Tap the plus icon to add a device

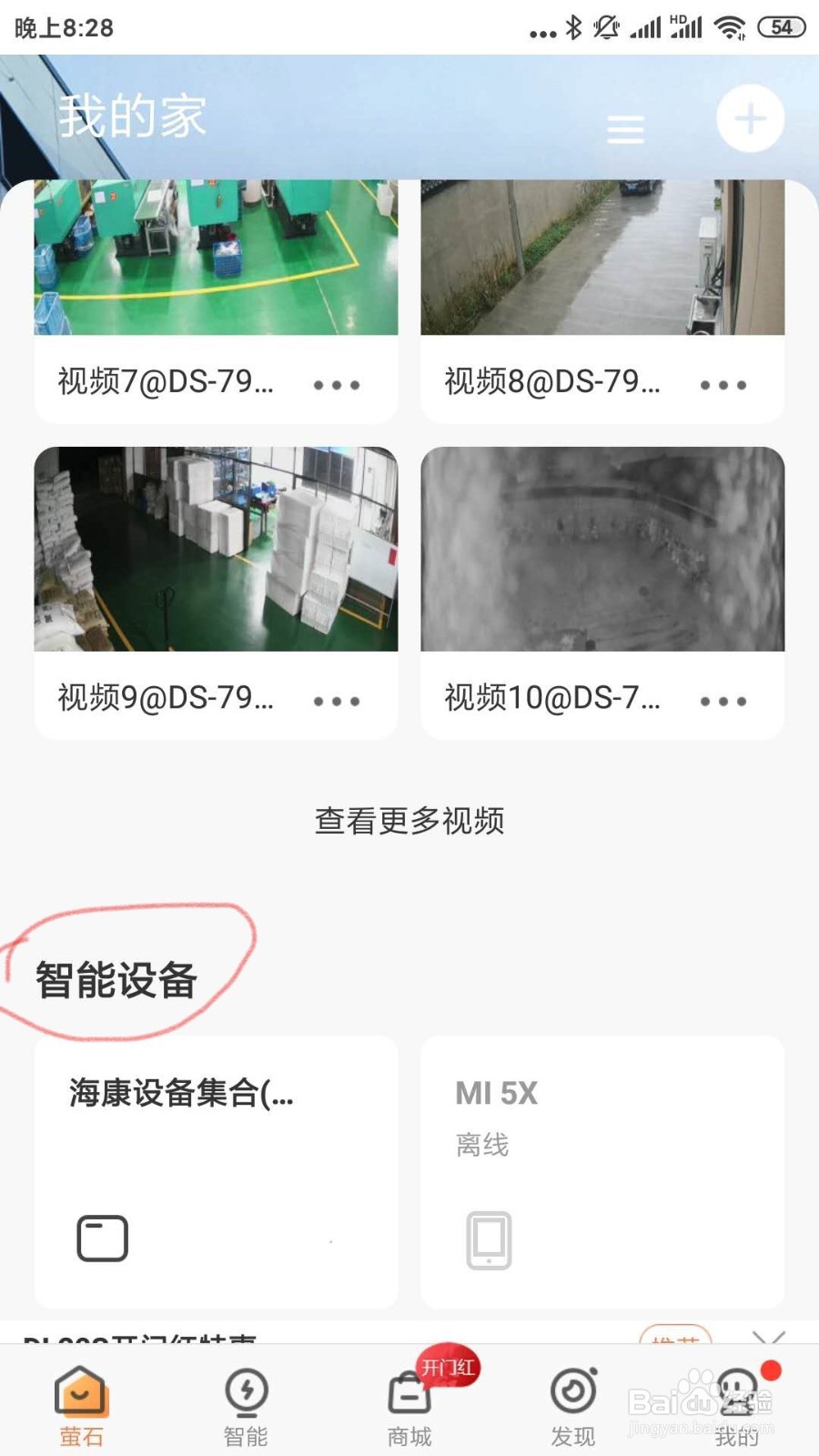pos(749,118)
